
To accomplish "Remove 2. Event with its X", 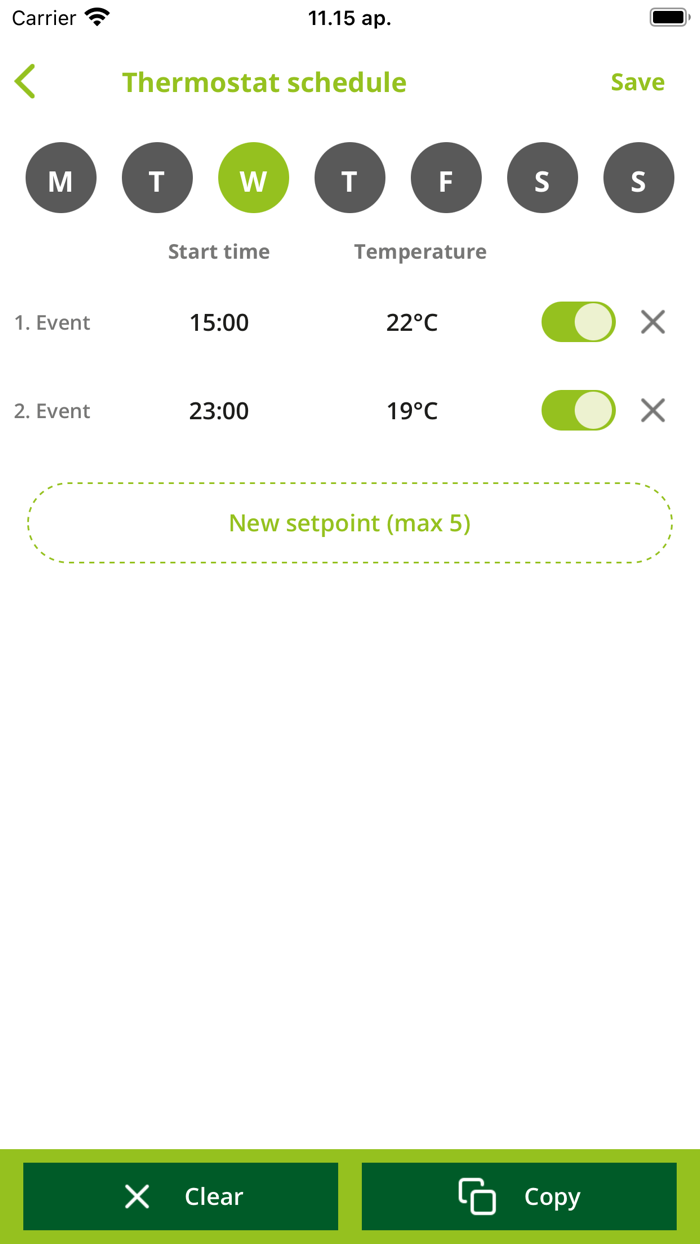I will (x=653, y=410).
